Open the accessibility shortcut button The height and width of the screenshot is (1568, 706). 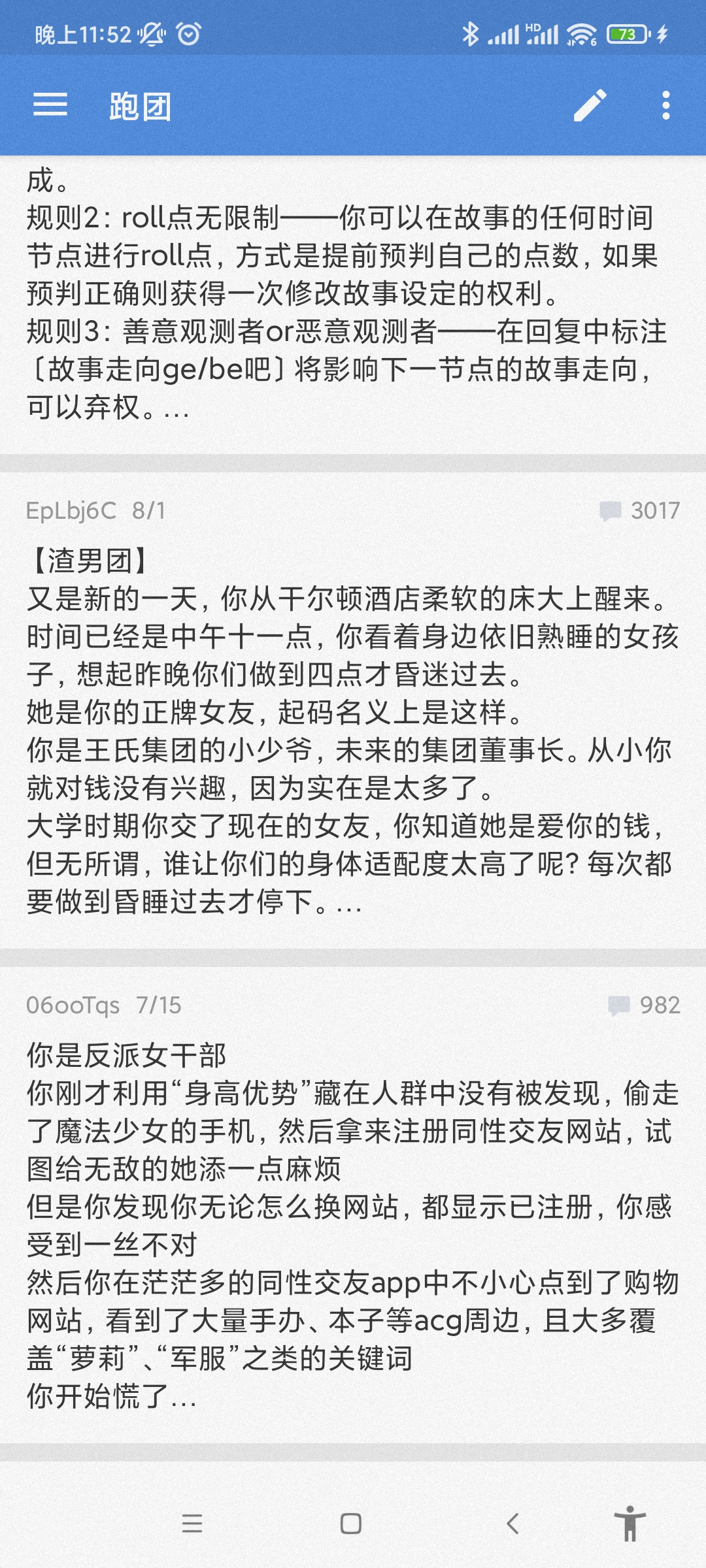[630, 1524]
